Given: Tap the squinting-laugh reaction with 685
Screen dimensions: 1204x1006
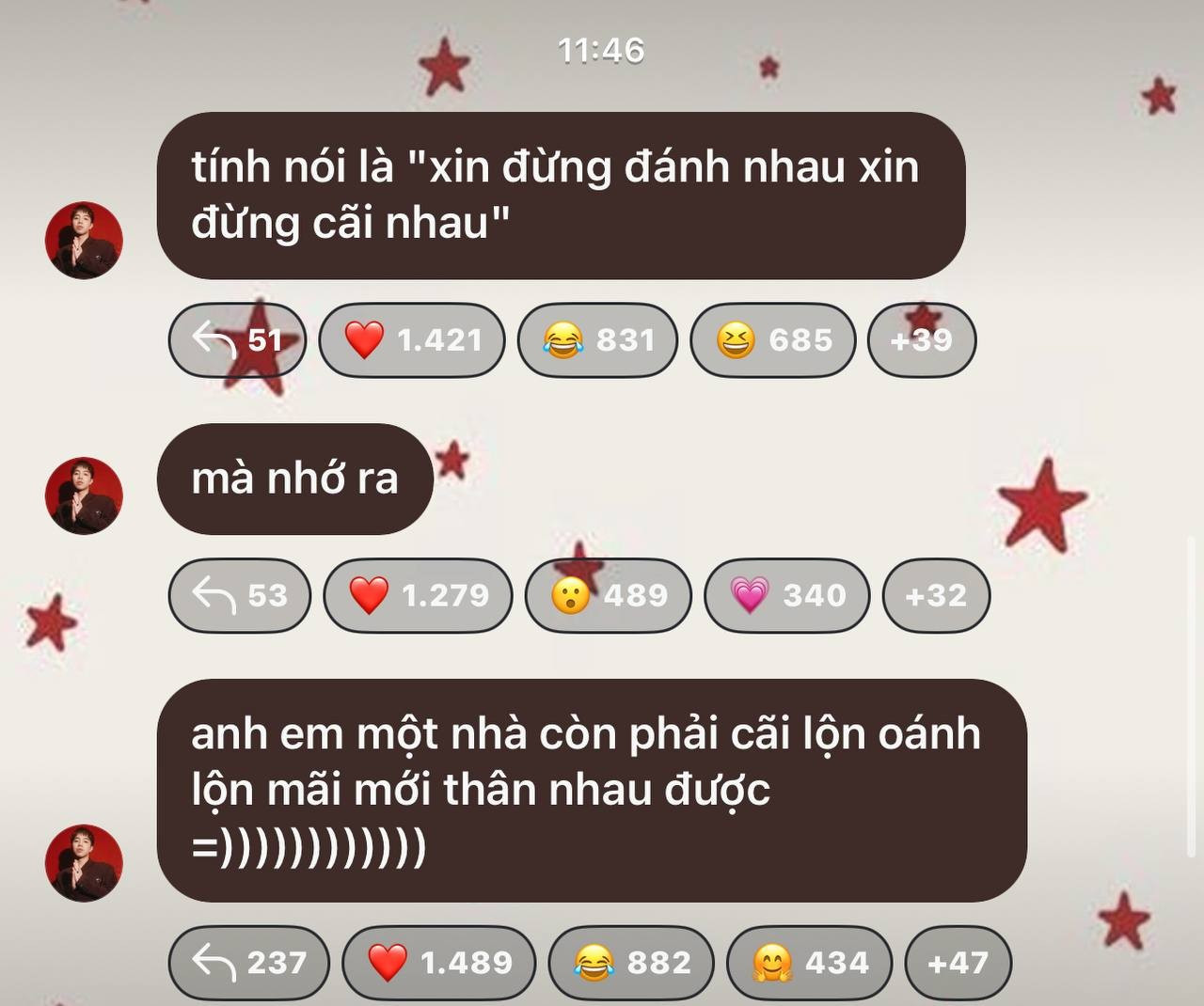Looking at the screenshot, I should (x=772, y=339).
